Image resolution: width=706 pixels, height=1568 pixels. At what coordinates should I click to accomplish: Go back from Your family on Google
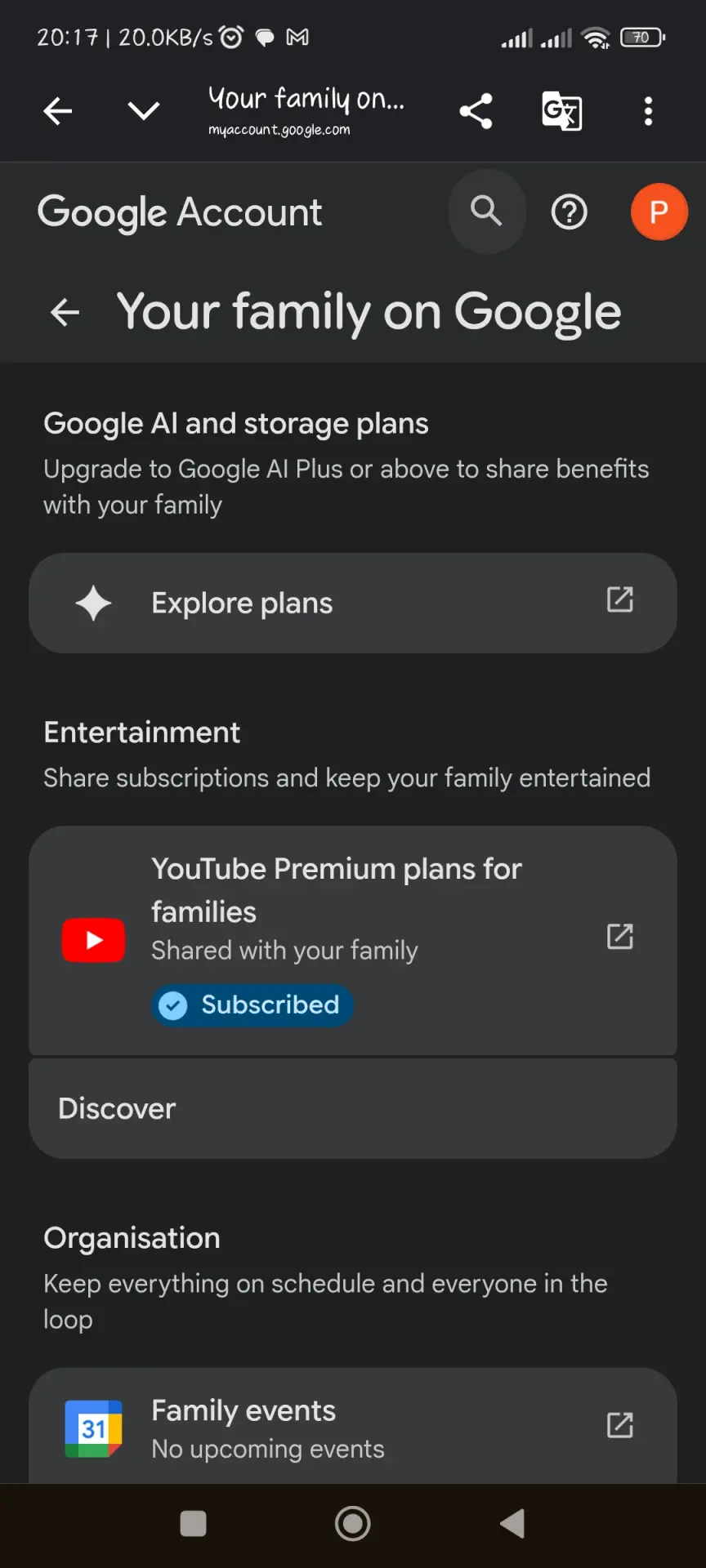[65, 312]
